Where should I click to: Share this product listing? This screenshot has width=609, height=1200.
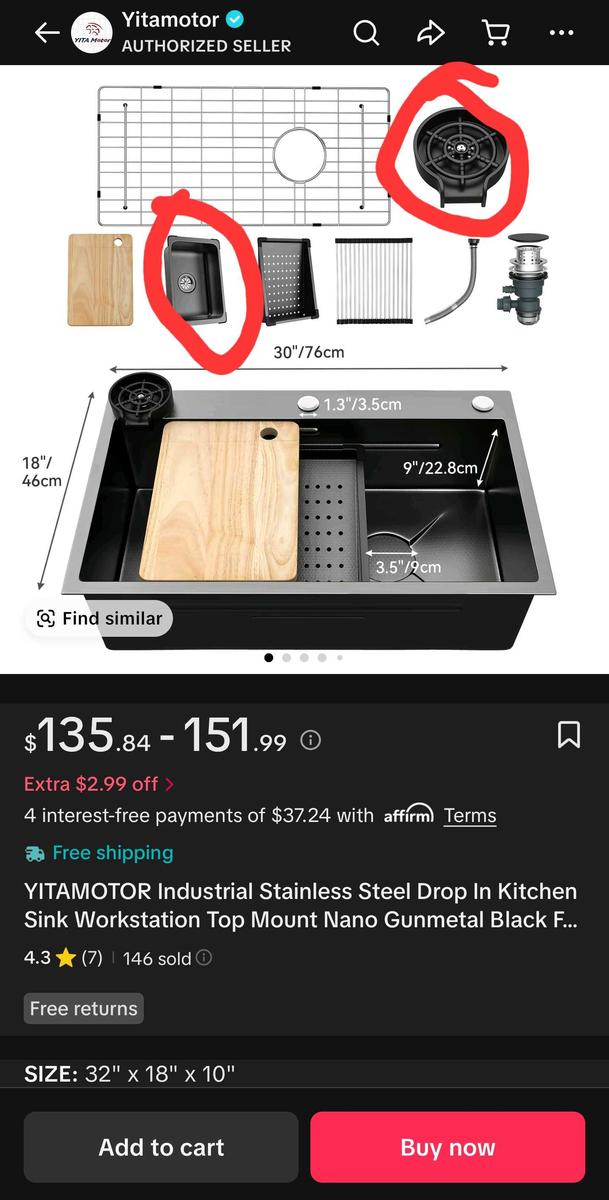430,33
